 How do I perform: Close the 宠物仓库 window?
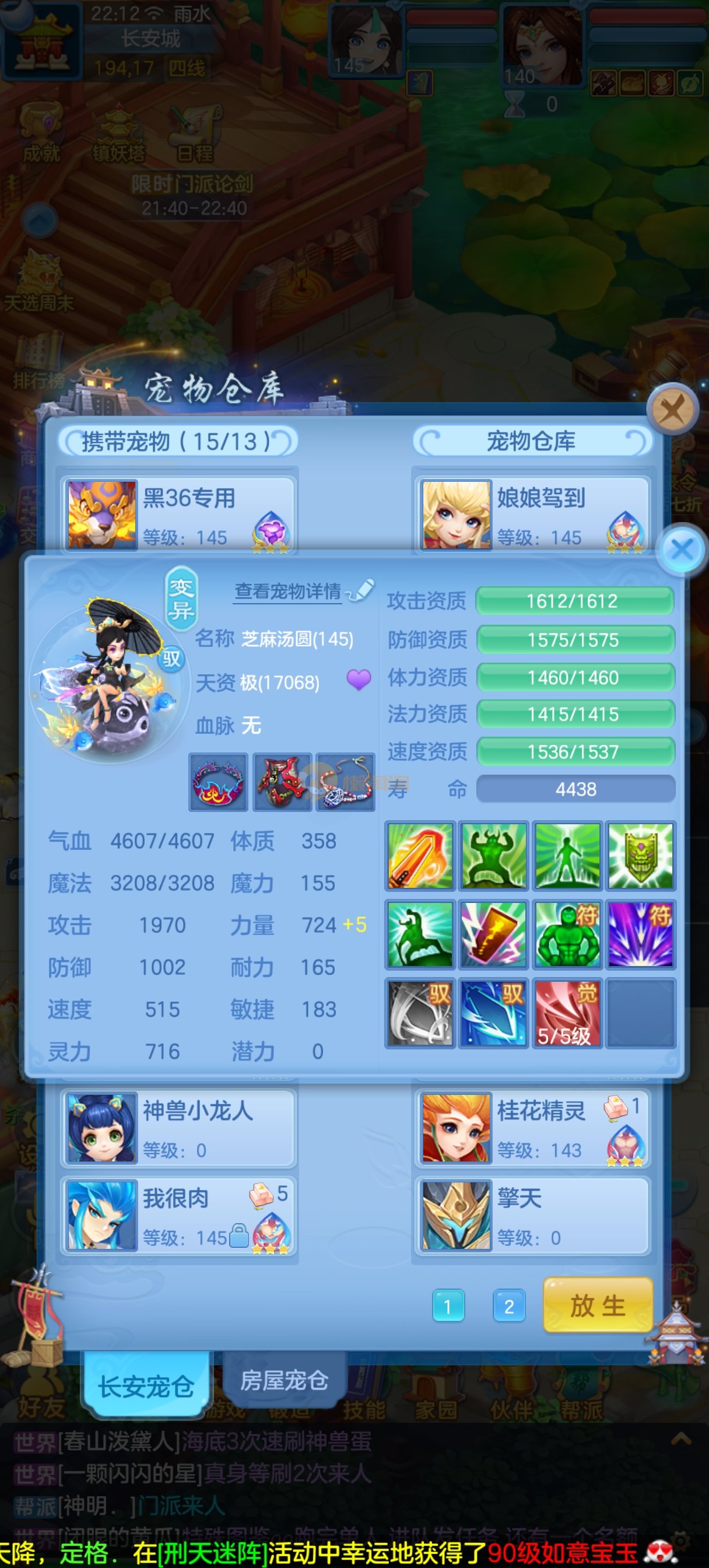click(672, 409)
